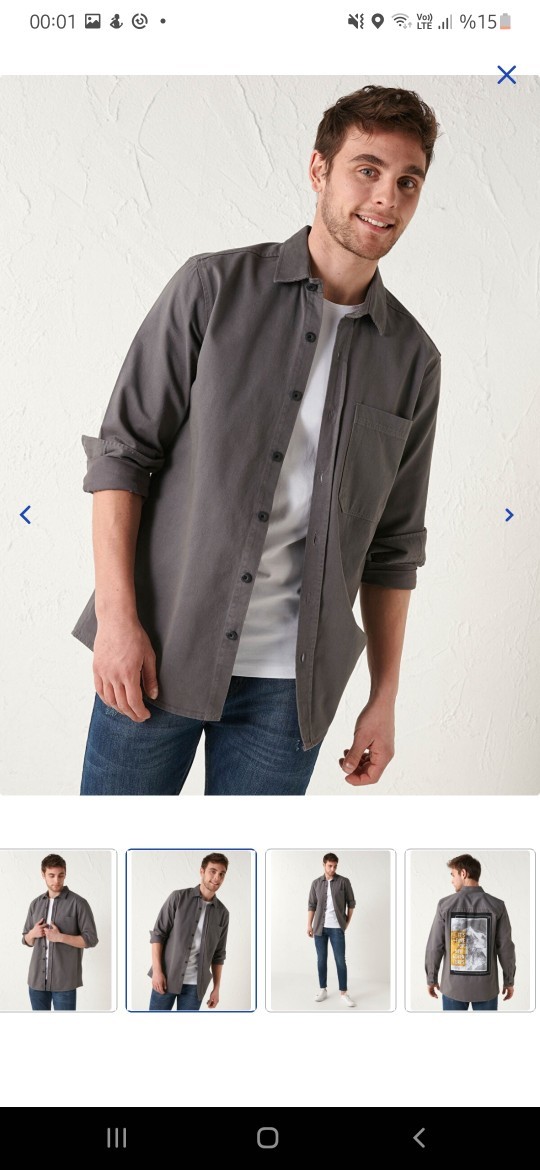Select the thumbnail of model buttoning the shirt
This screenshot has width=540, height=1170.
click(58, 930)
